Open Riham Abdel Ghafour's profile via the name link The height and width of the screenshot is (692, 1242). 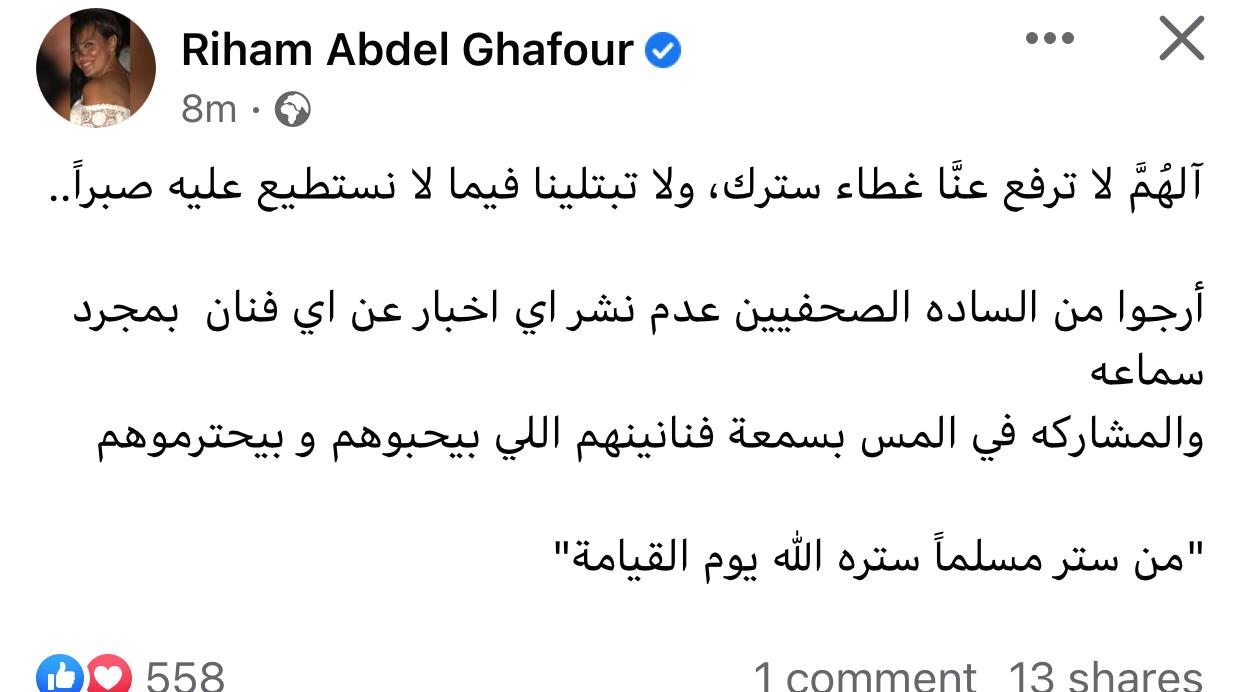click(x=407, y=50)
